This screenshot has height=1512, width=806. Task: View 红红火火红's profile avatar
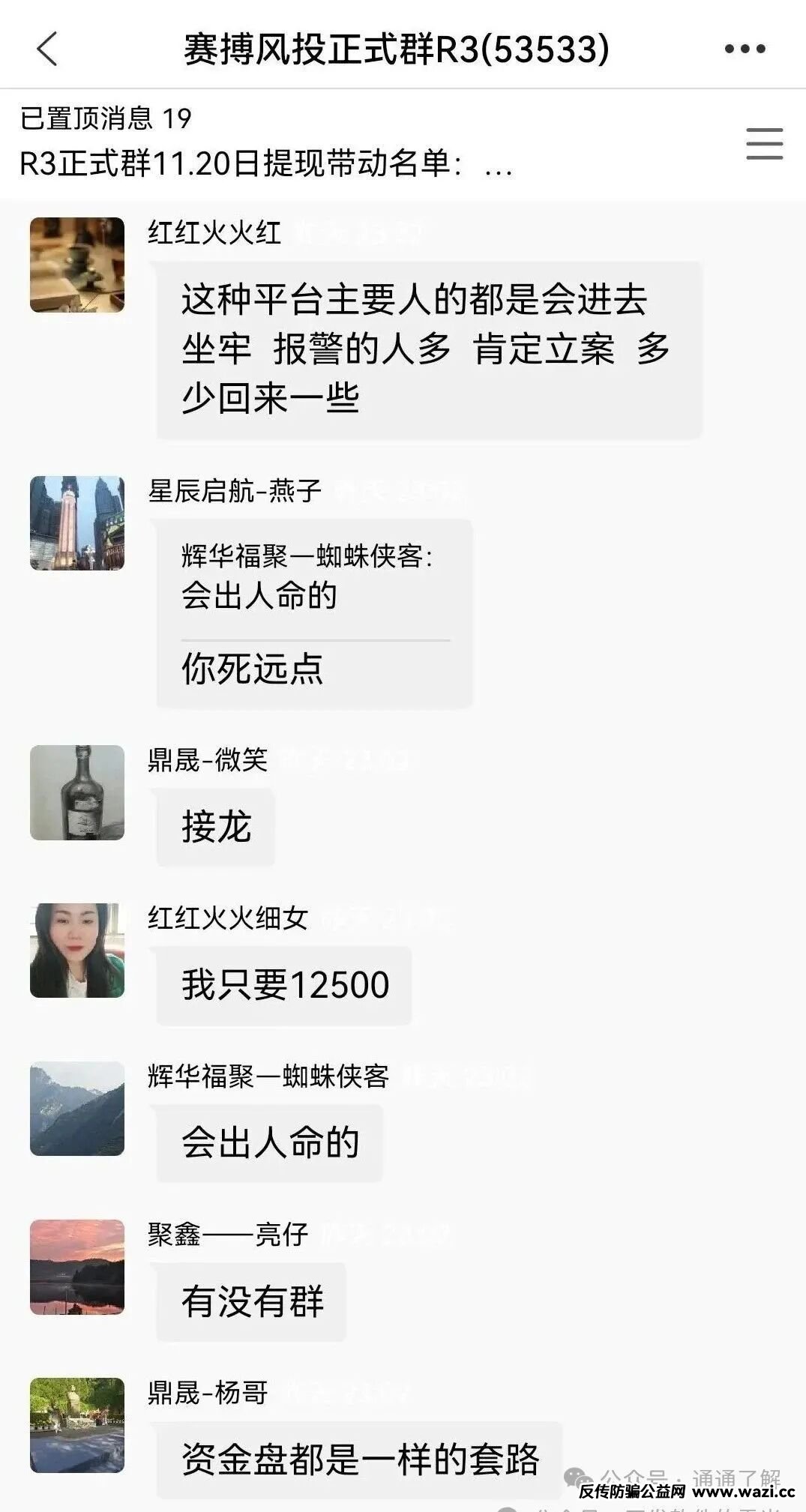77,265
